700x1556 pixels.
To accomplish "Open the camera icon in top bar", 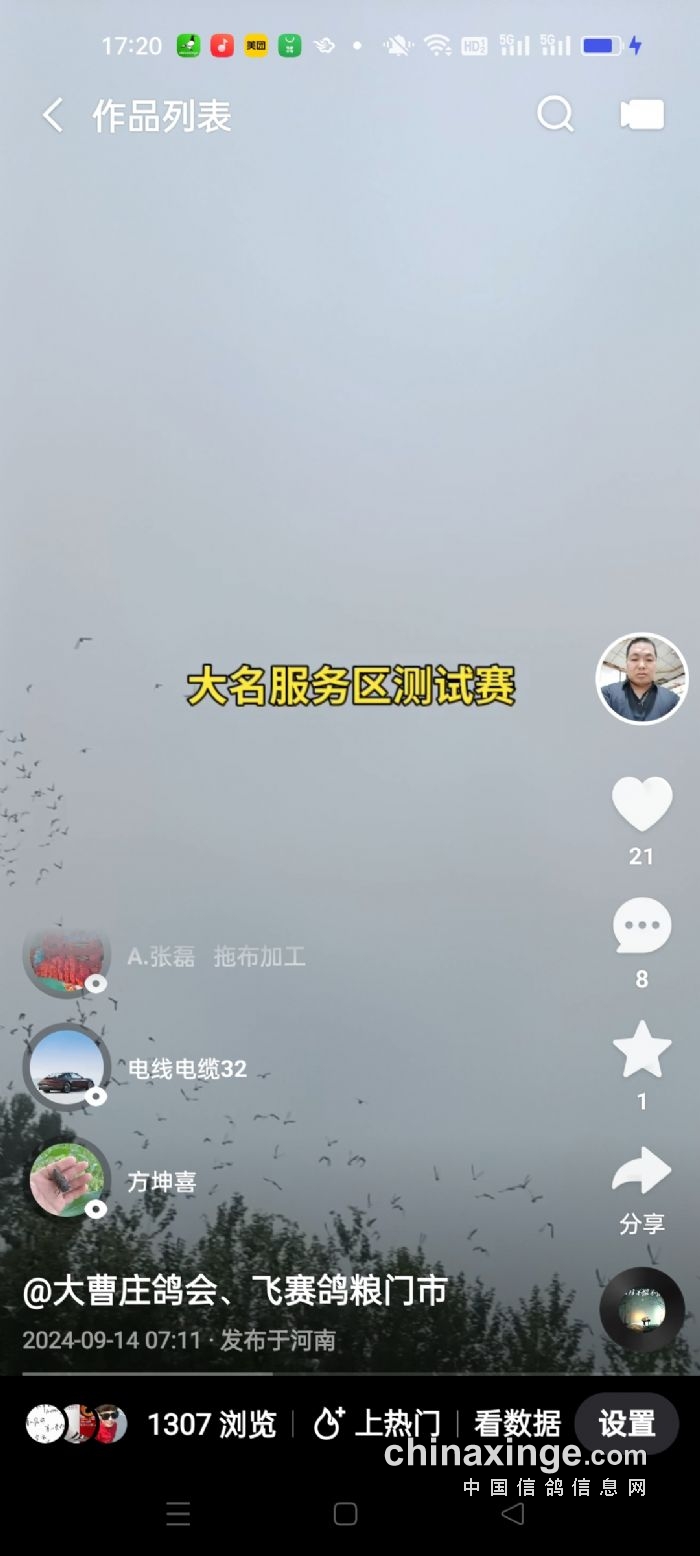I will (641, 115).
